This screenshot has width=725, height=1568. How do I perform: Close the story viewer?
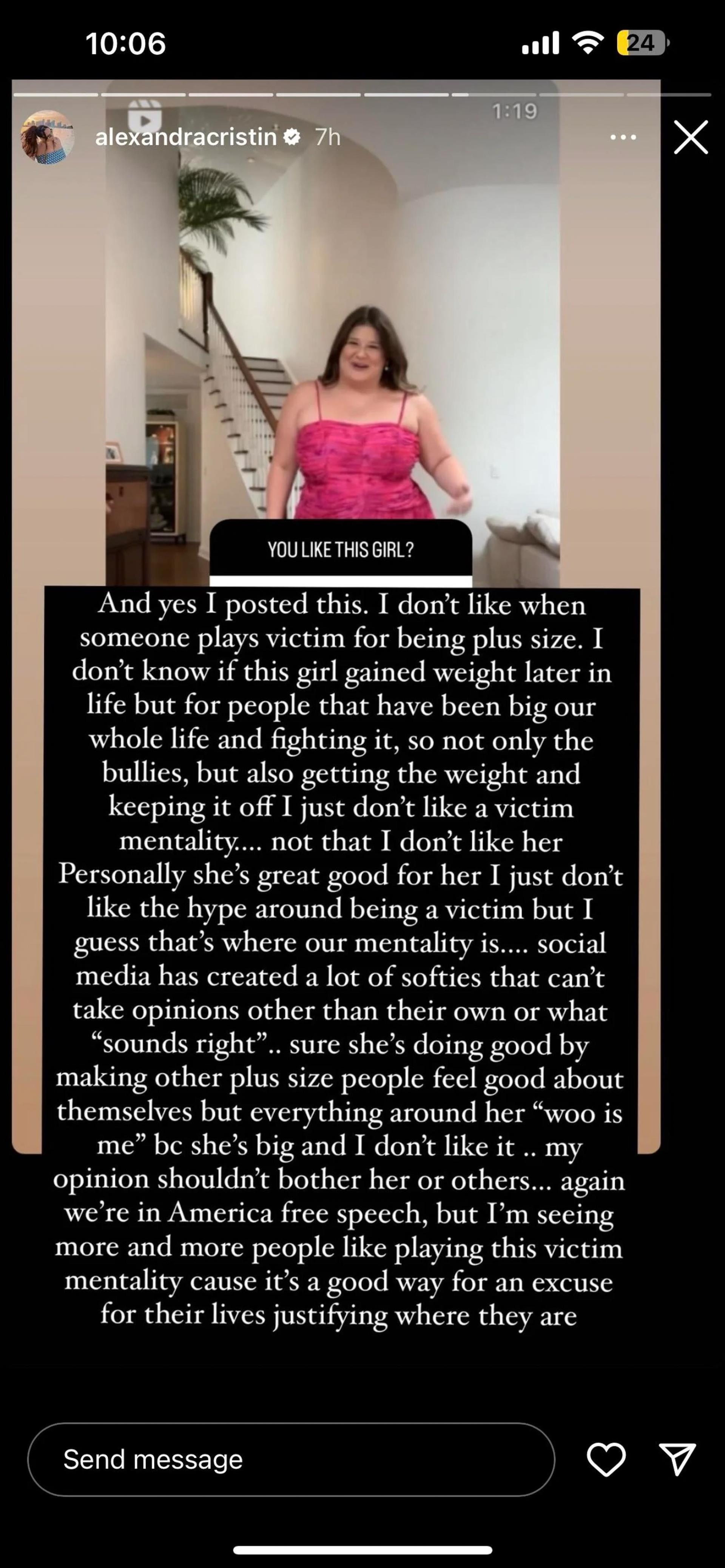pos(690,137)
